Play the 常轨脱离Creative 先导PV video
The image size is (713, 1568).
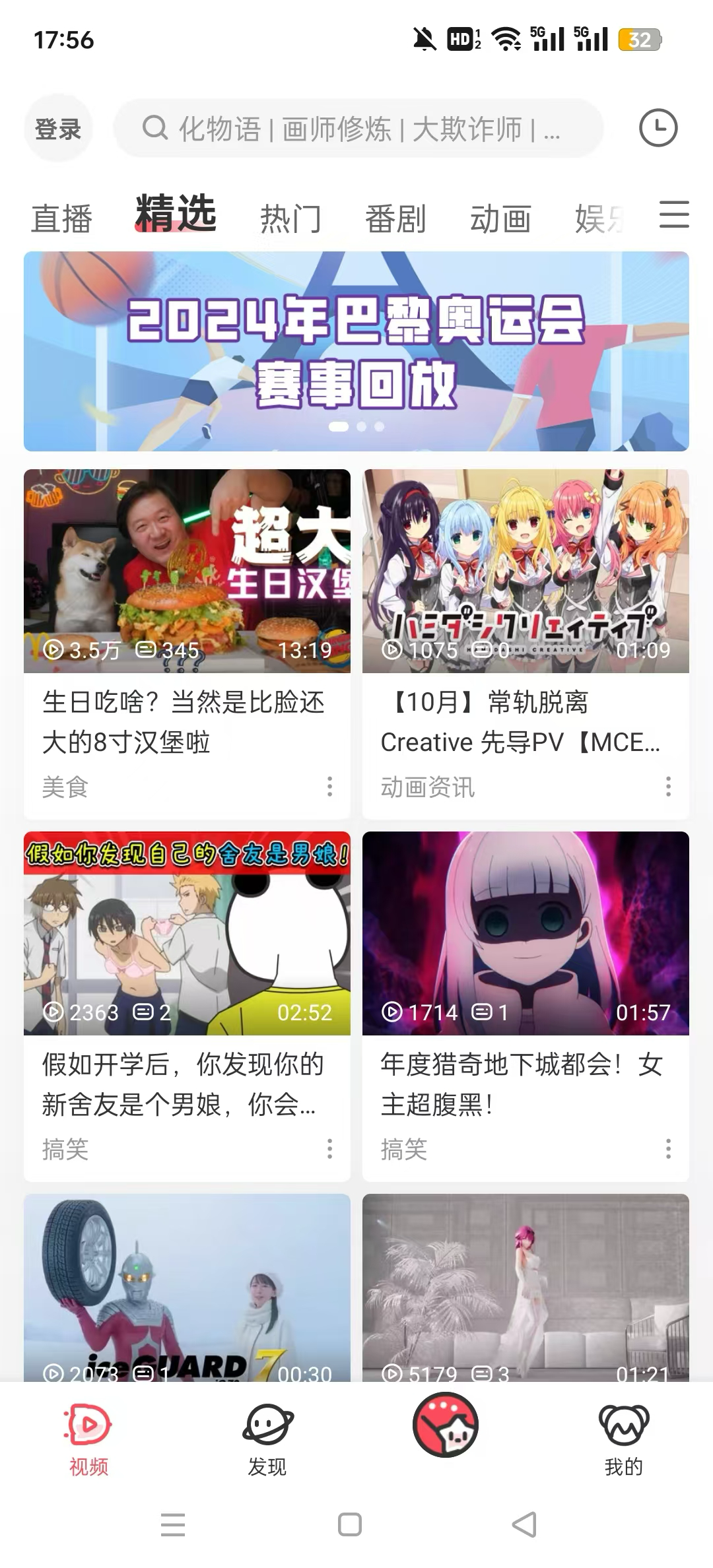pyautogui.click(x=526, y=572)
